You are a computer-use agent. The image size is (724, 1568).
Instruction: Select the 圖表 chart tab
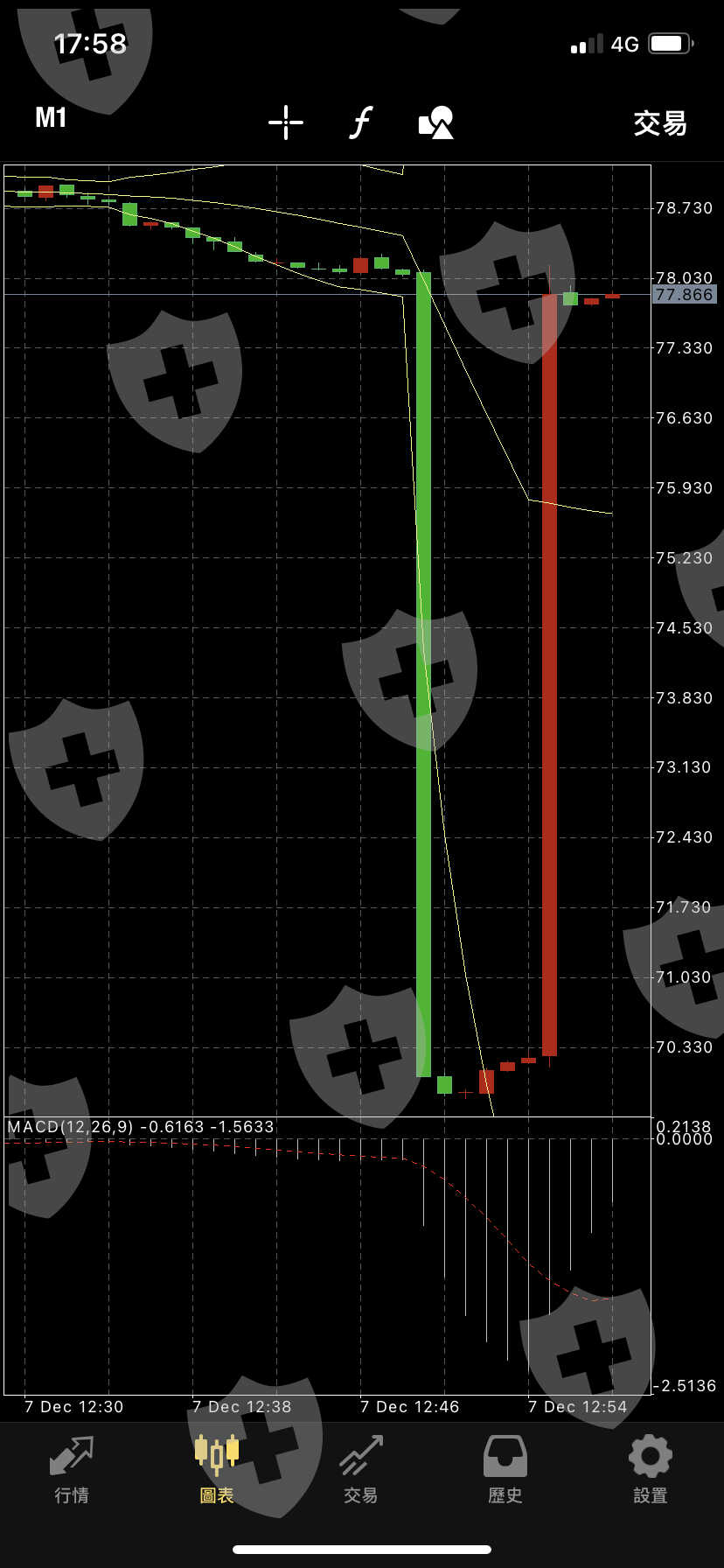(217, 1469)
